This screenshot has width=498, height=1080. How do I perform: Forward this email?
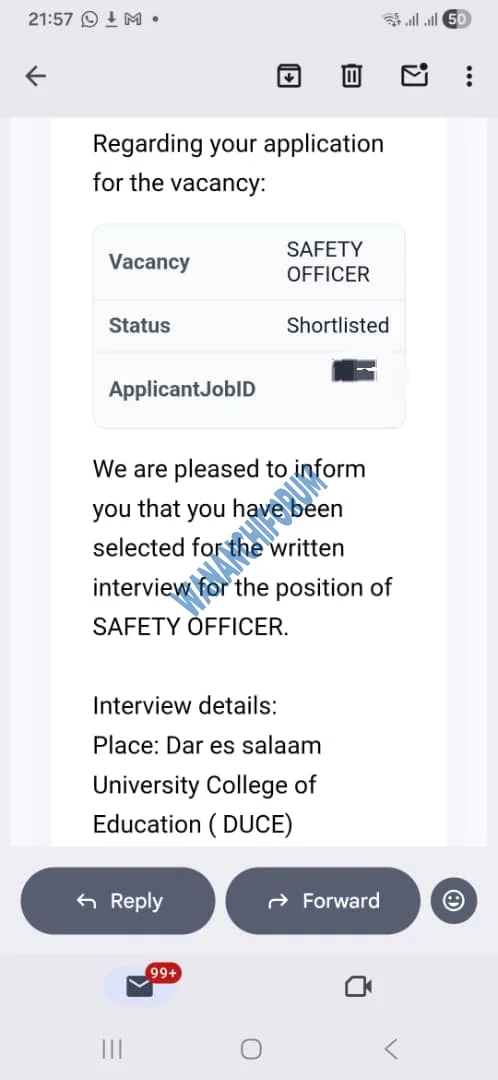[323, 900]
